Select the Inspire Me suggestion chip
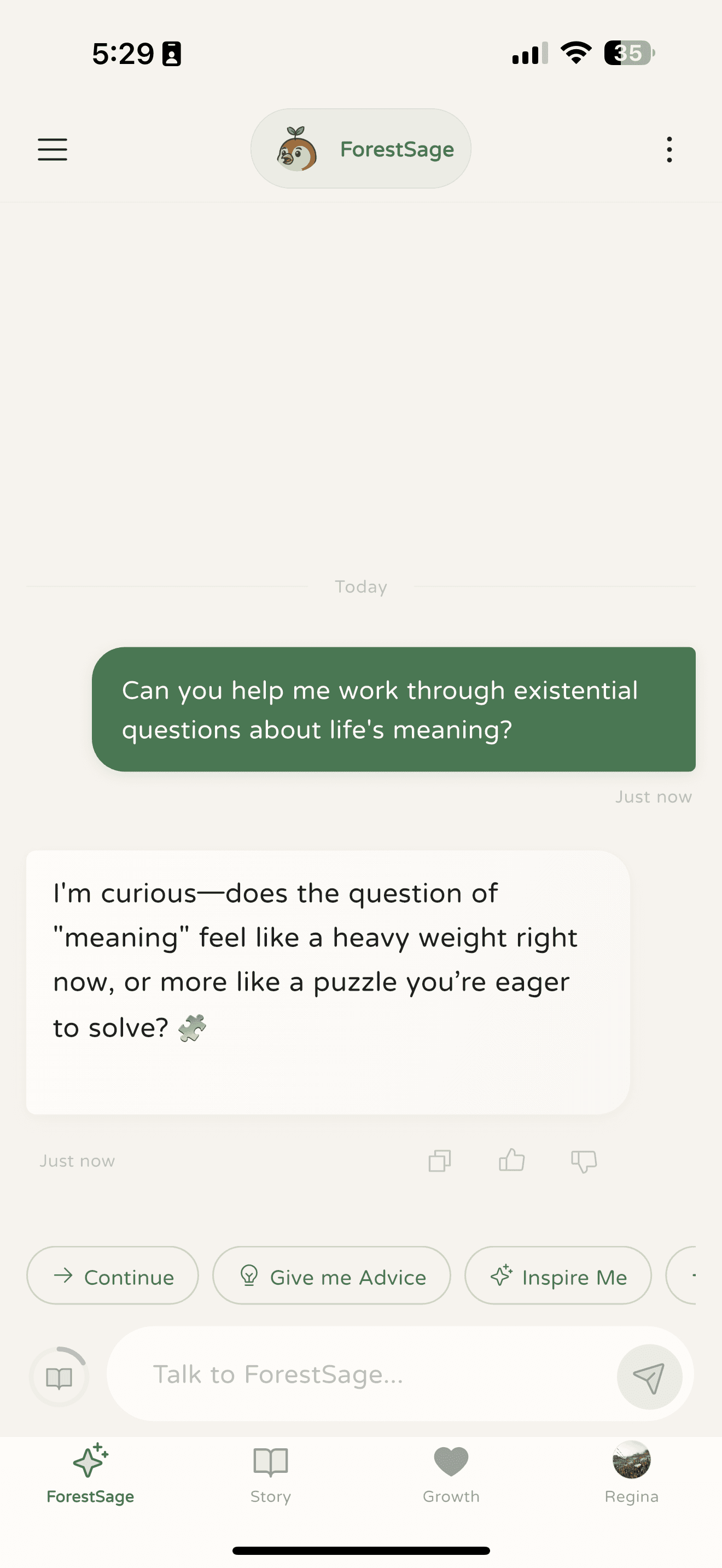 point(557,1276)
